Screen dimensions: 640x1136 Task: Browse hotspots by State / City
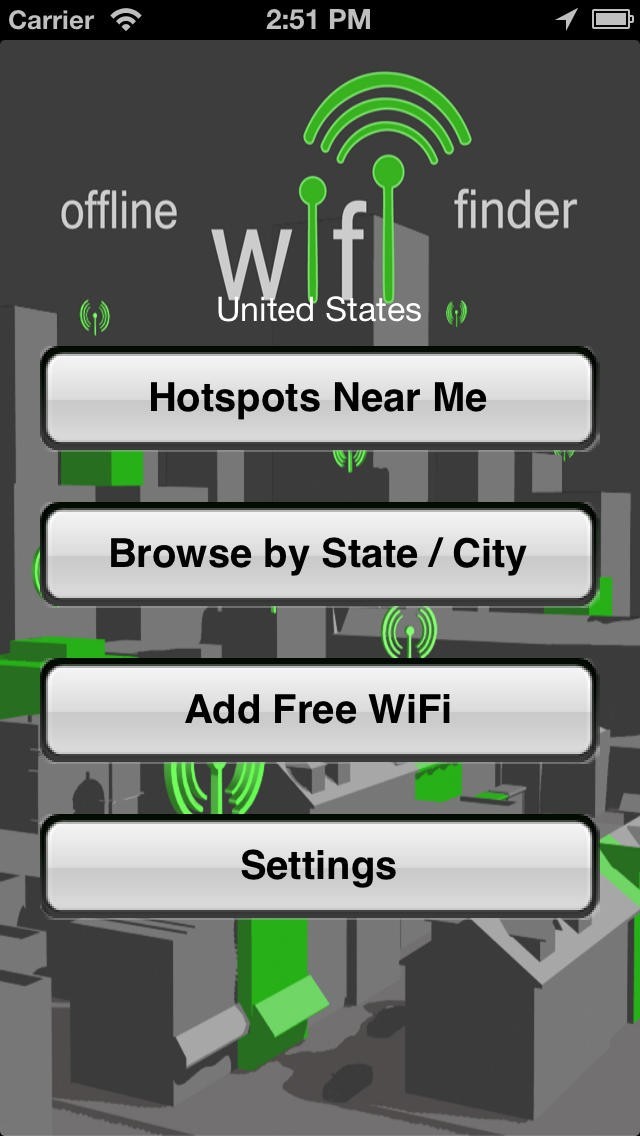point(318,554)
